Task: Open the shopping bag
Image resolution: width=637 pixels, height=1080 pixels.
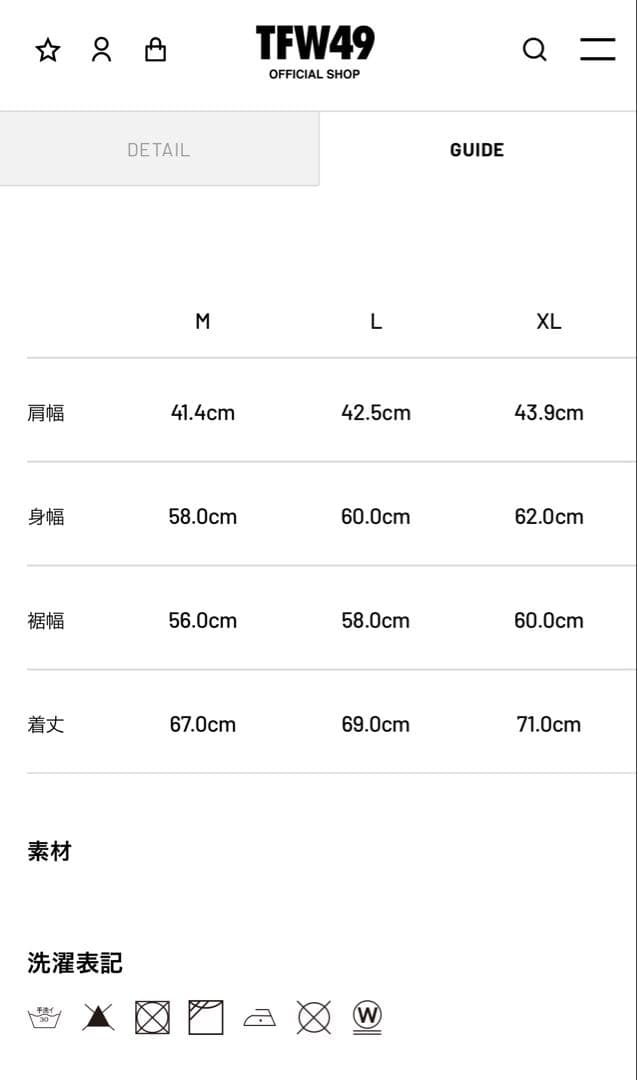Action: click(156, 50)
